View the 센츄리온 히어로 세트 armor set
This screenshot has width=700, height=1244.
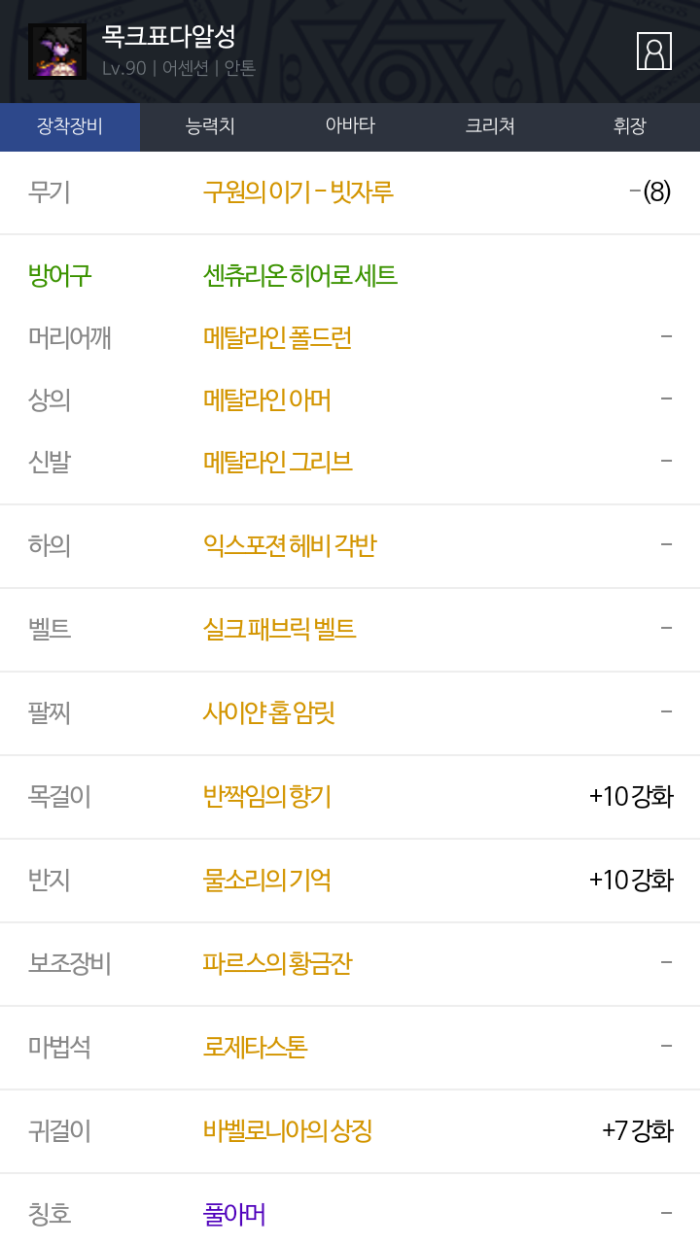pyautogui.click(x=300, y=275)
